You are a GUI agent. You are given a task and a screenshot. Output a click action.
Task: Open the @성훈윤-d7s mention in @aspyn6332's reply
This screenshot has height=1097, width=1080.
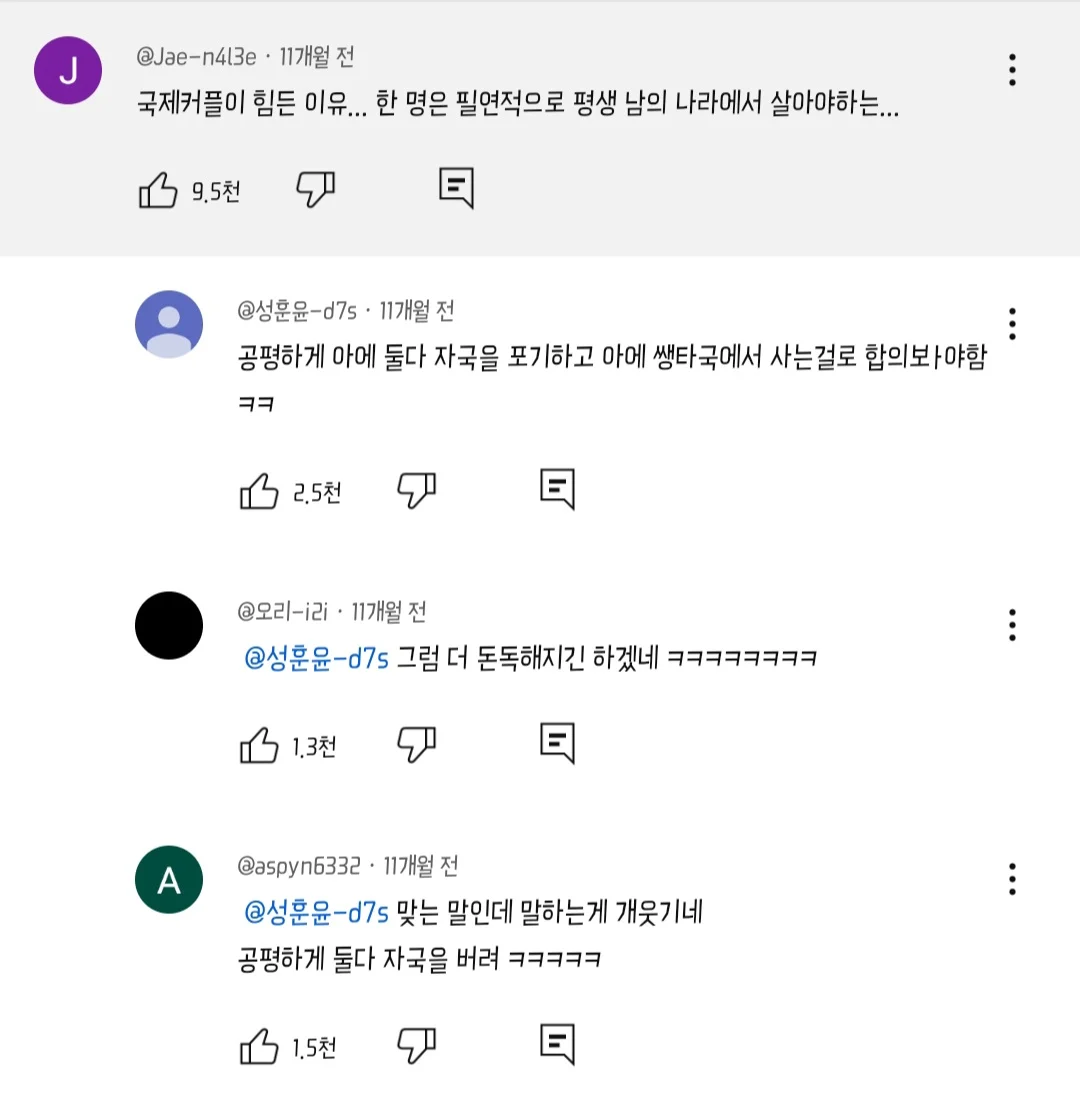point(316,912)
